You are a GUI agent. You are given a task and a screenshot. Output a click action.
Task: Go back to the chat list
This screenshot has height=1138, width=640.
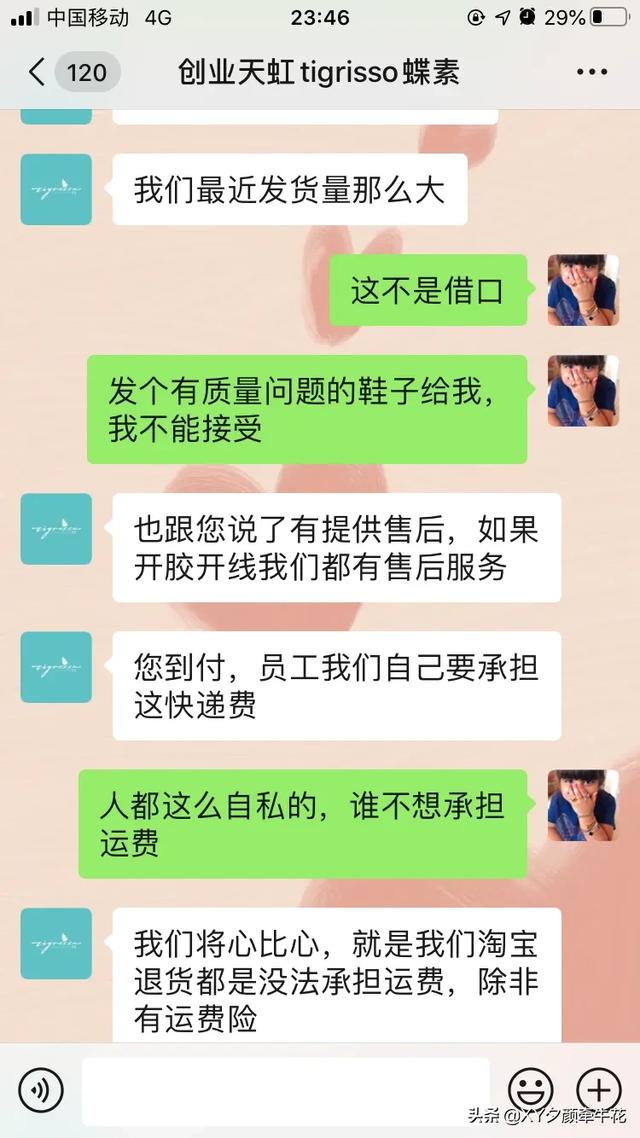click(x=38, y=72)
